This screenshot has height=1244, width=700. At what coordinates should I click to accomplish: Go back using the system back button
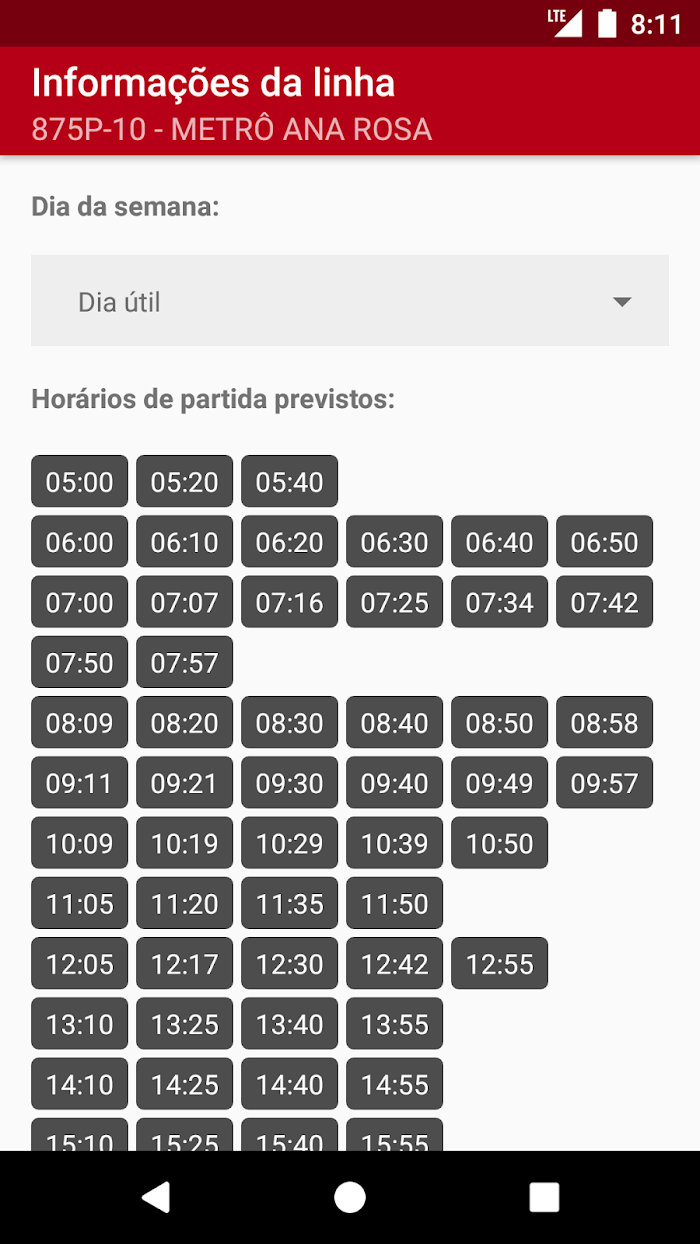coord(155,1197)
